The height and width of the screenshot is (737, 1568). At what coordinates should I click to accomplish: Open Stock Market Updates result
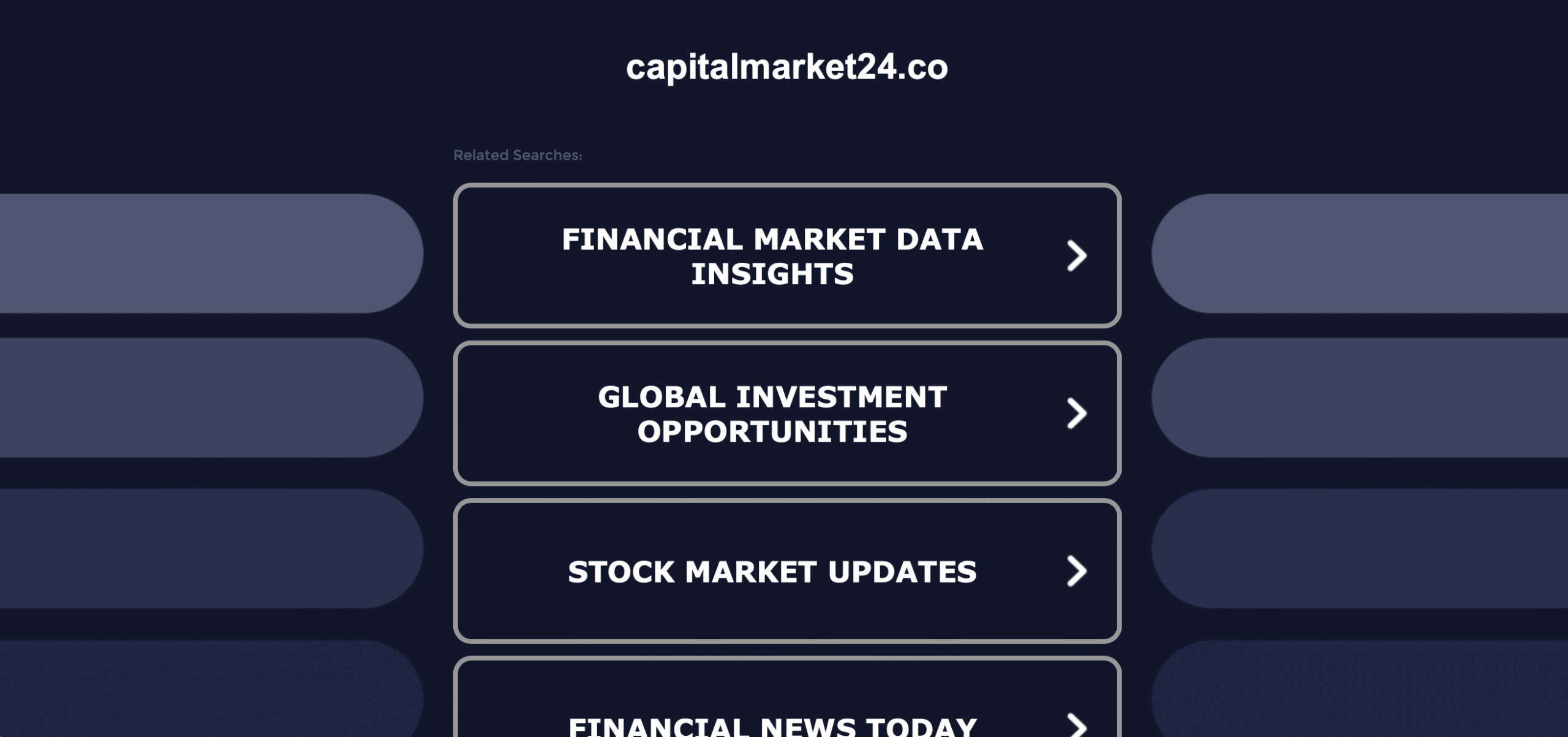pos(786,571)
